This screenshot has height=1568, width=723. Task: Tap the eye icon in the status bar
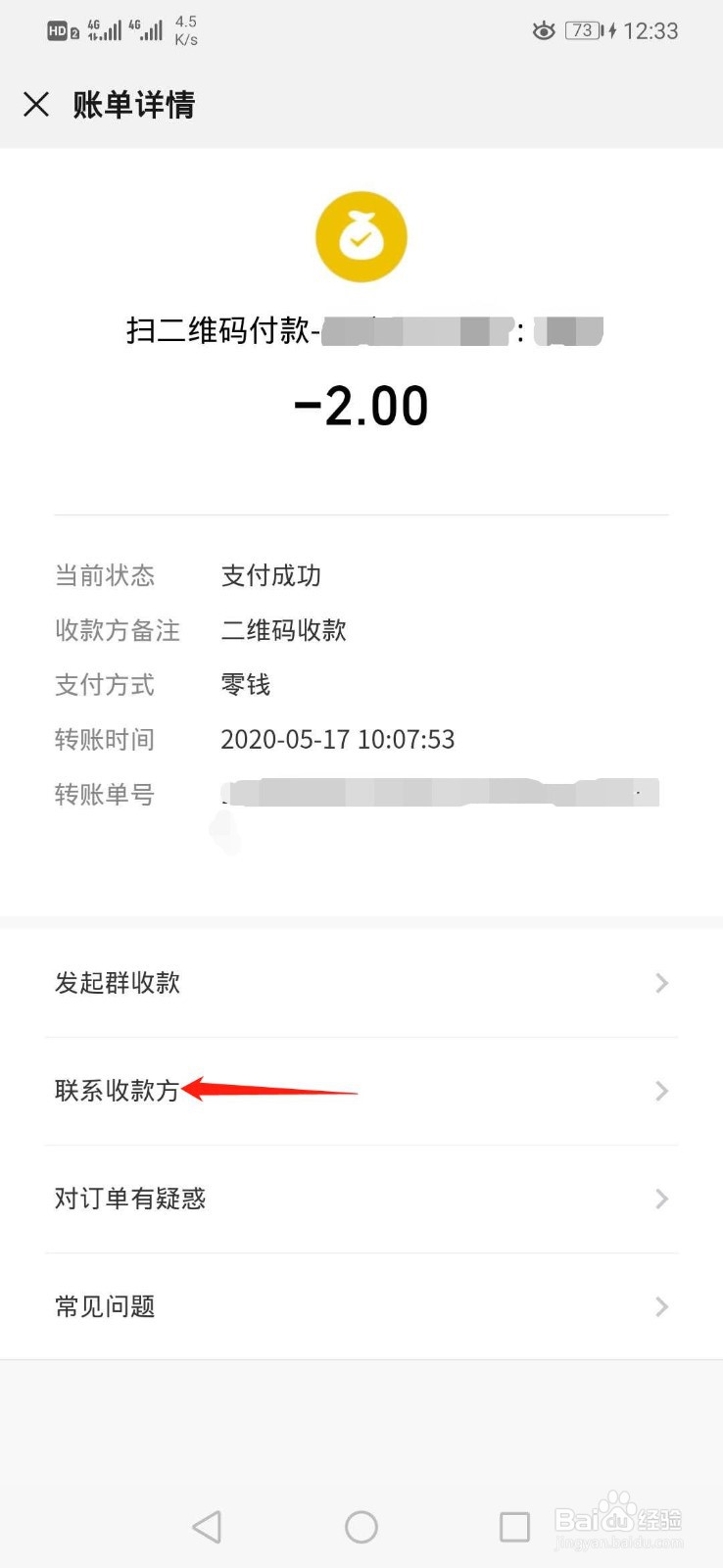pyautogui.click(x=545, y=30)
